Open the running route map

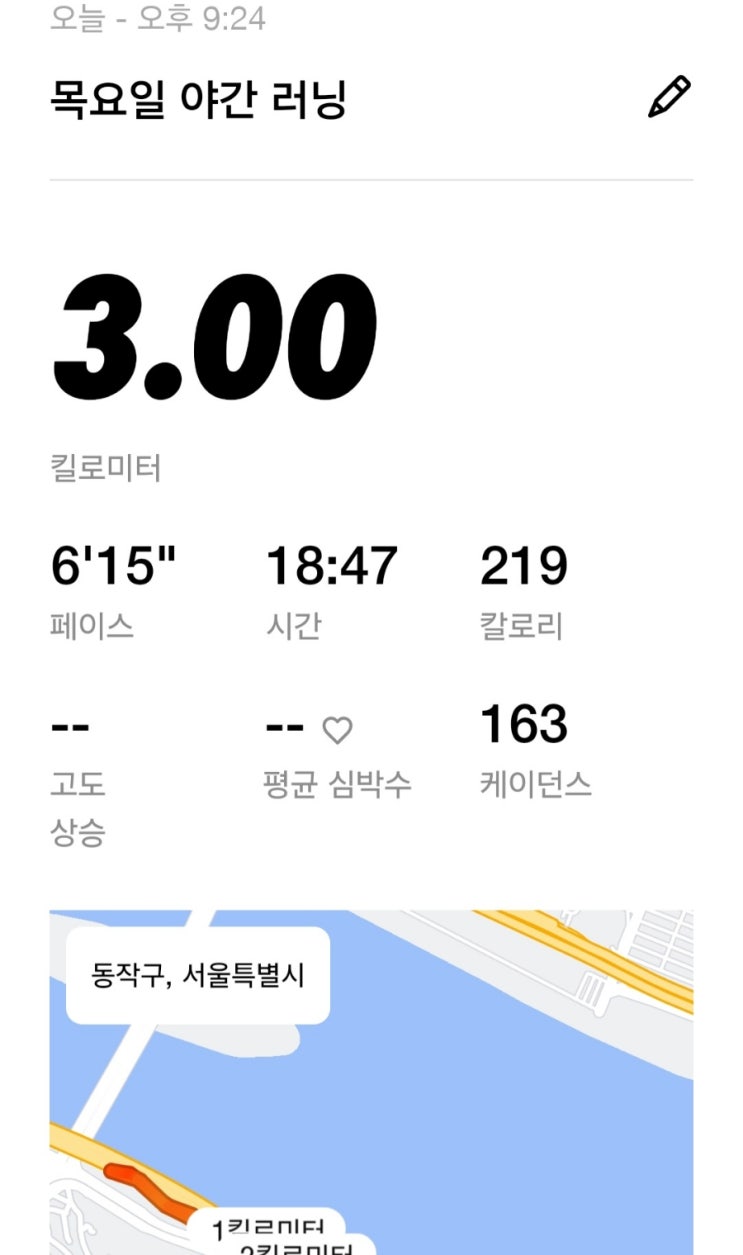371,1082
